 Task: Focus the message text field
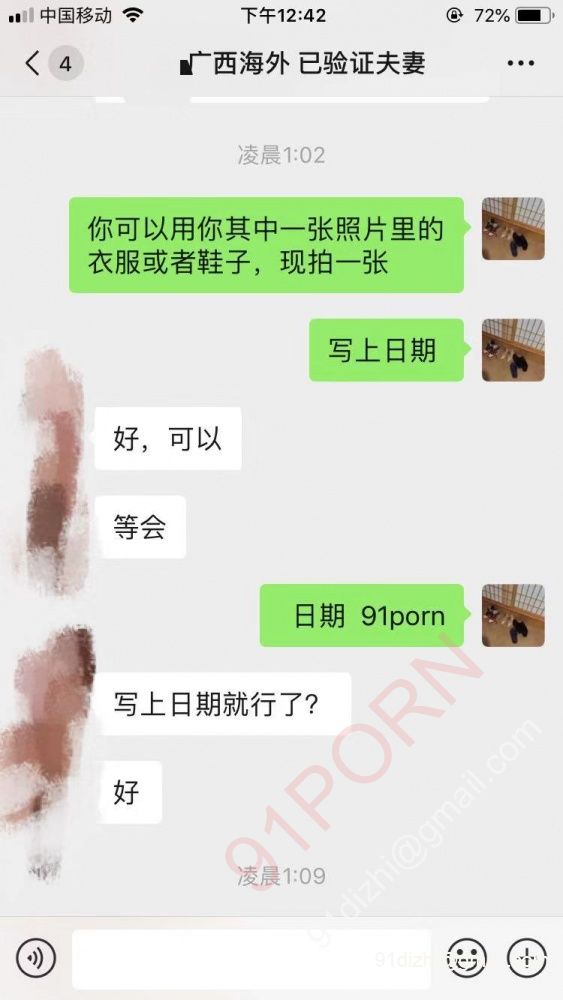[251, 959]
